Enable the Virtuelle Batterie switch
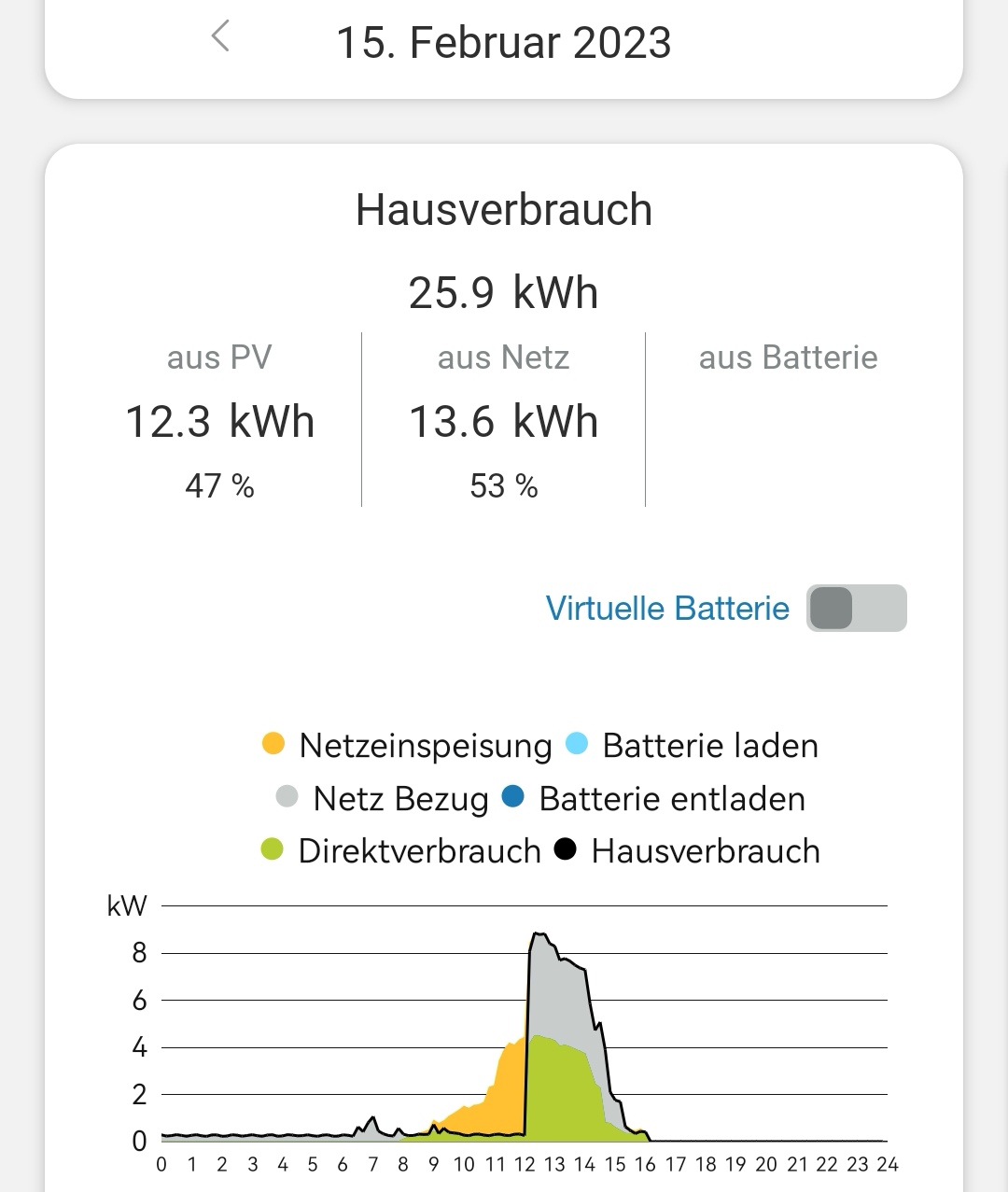The image size is (1008, 1192). point(856,609)
